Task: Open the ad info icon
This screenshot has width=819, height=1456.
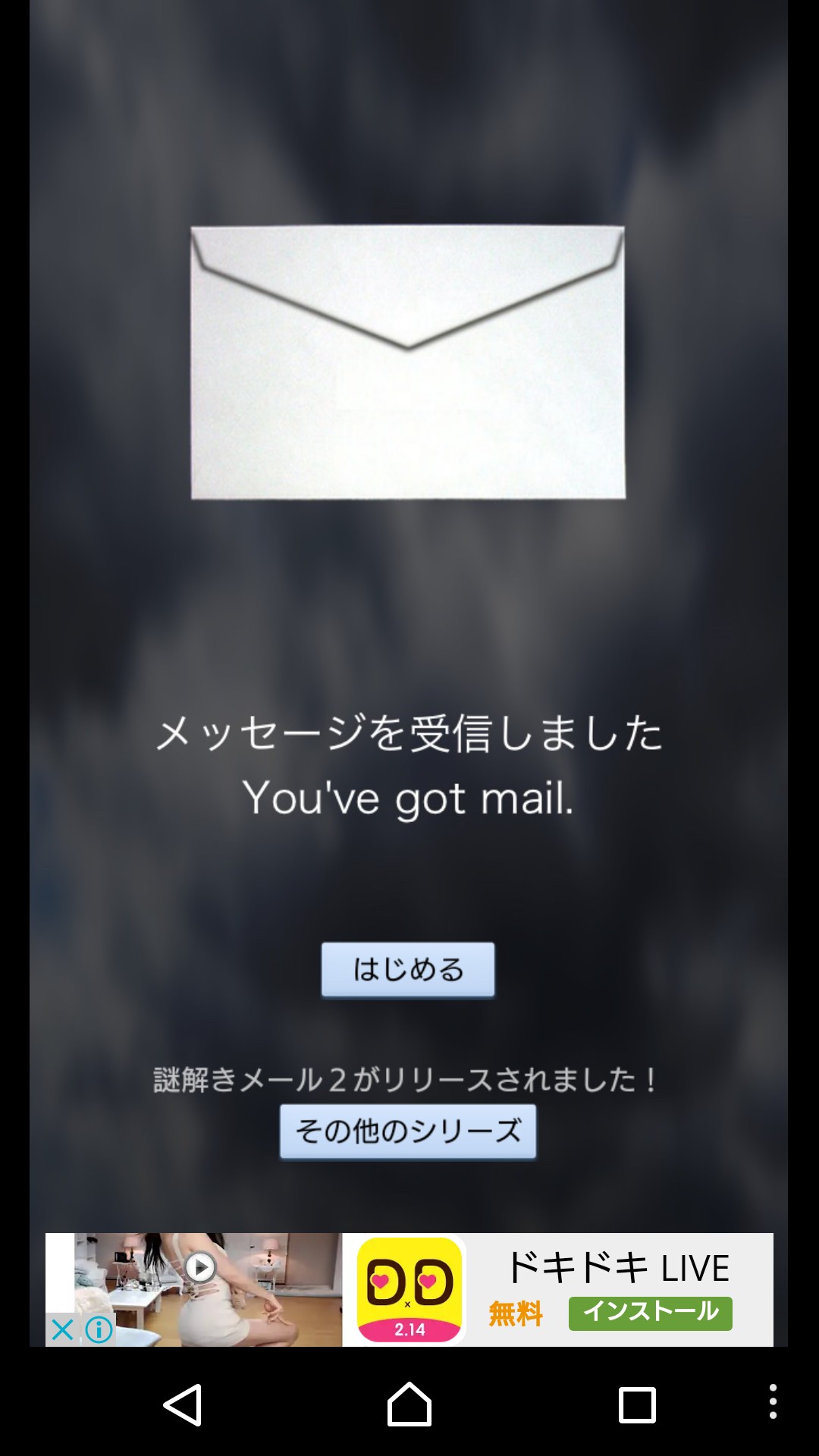Action: pos(99,1329)
